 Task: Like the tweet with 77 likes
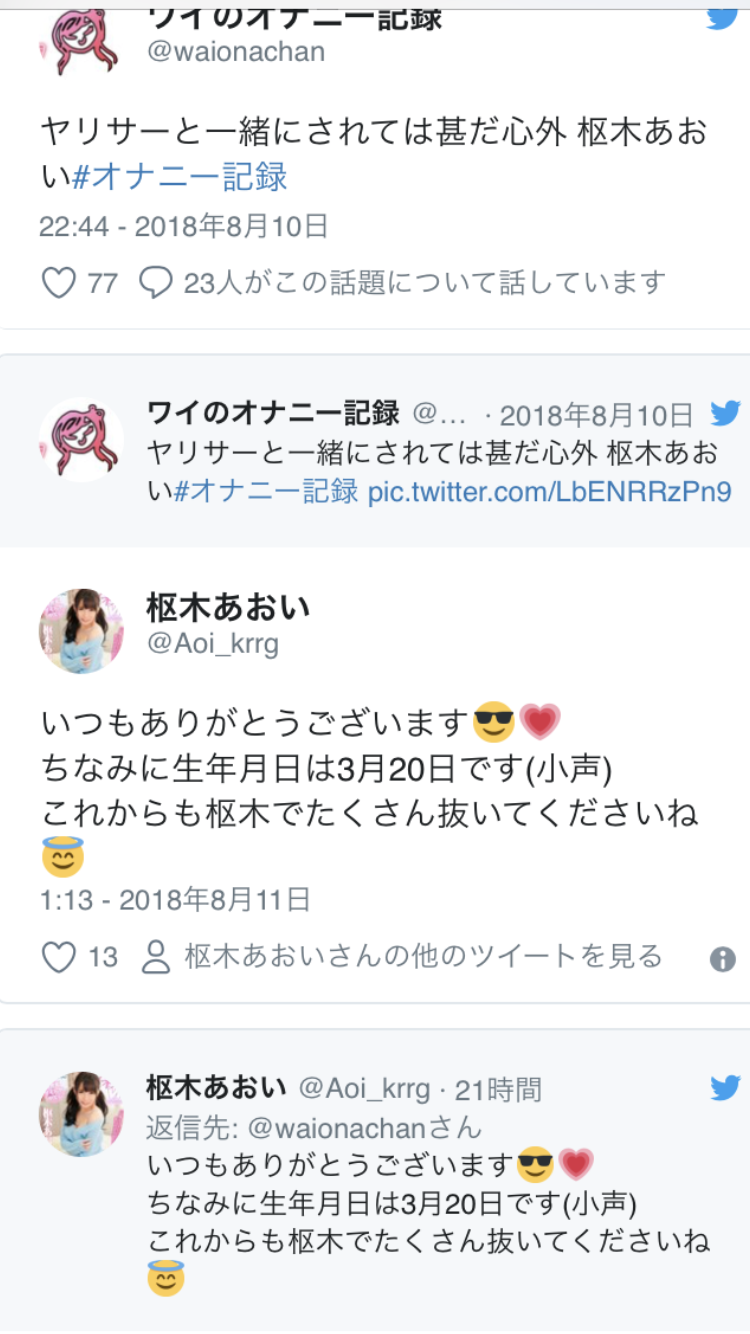[59, 283]
